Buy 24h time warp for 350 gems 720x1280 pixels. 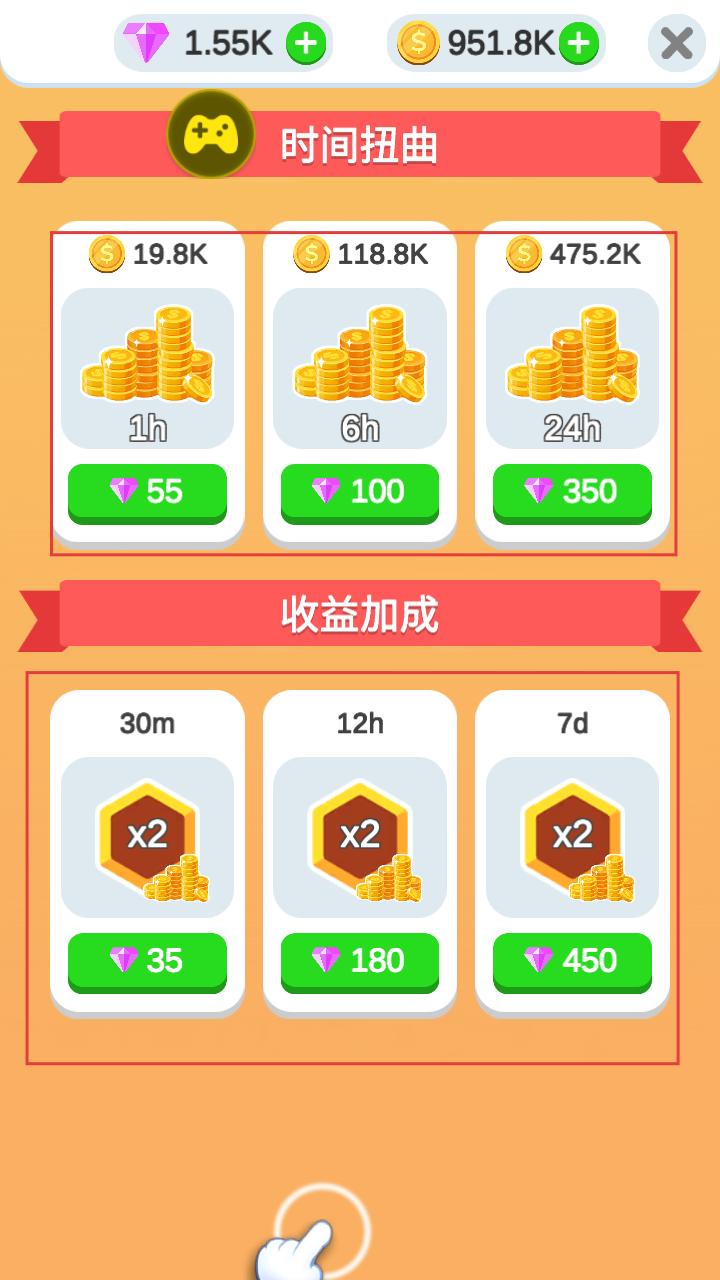click(572, 492)
